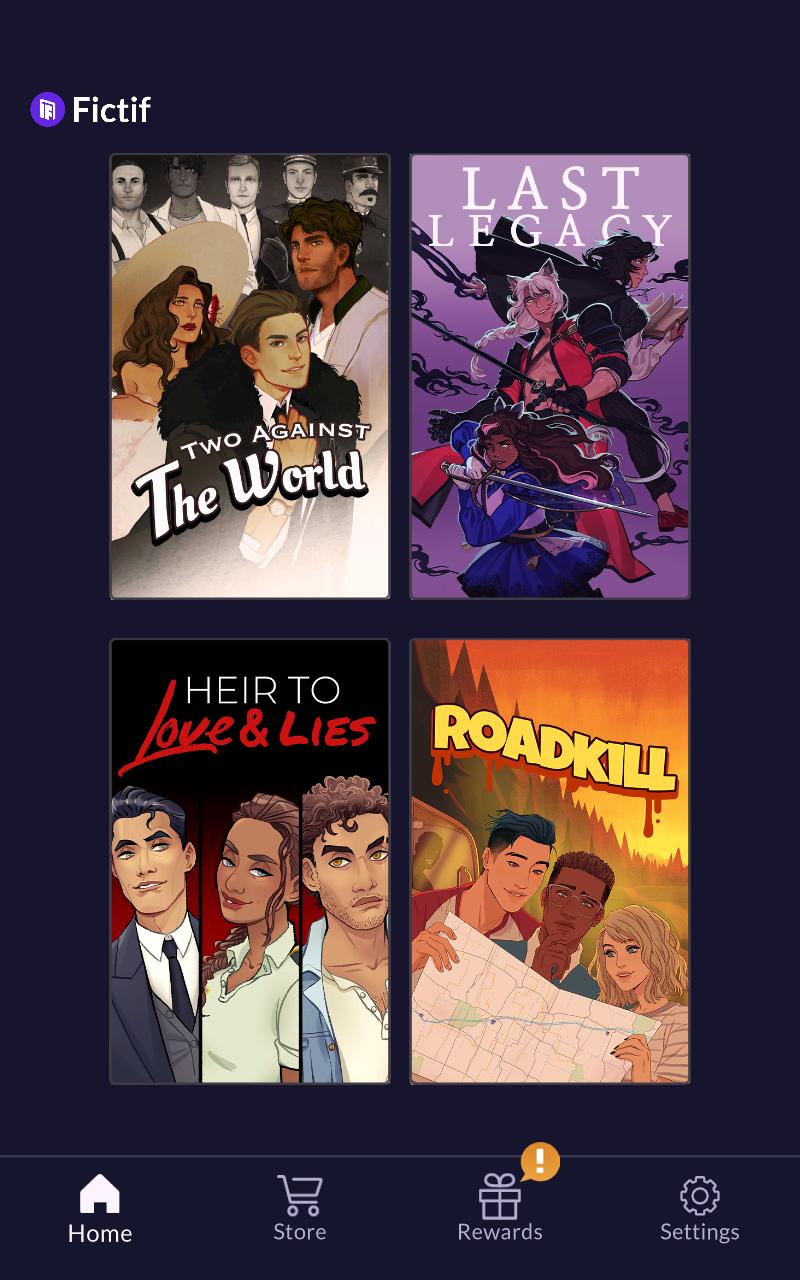
Task: Open Two Against The World story
Action: point(250,376)
